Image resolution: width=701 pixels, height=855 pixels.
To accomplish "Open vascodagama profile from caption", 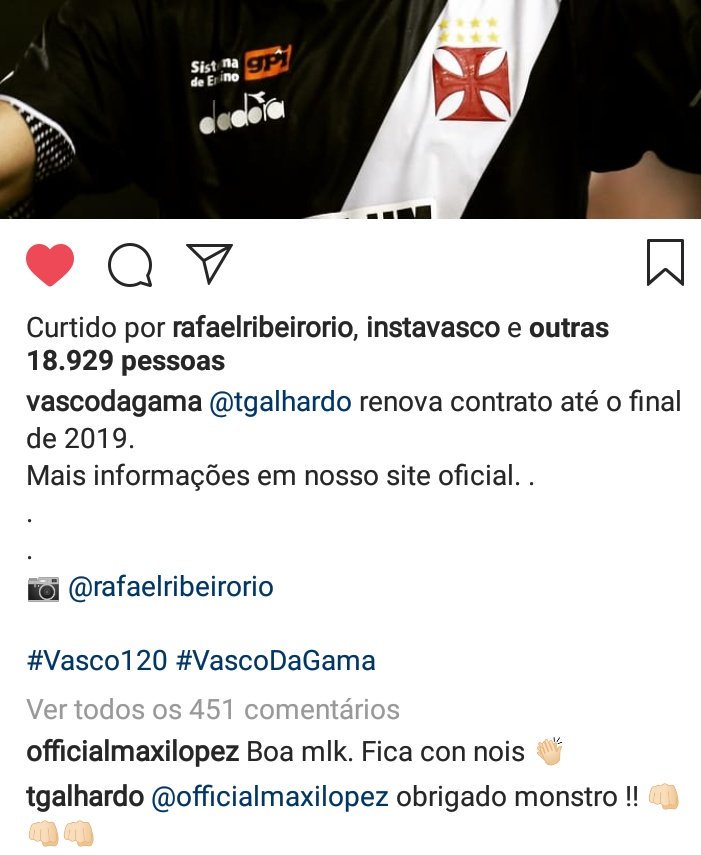I will click(x=112, y=403).
